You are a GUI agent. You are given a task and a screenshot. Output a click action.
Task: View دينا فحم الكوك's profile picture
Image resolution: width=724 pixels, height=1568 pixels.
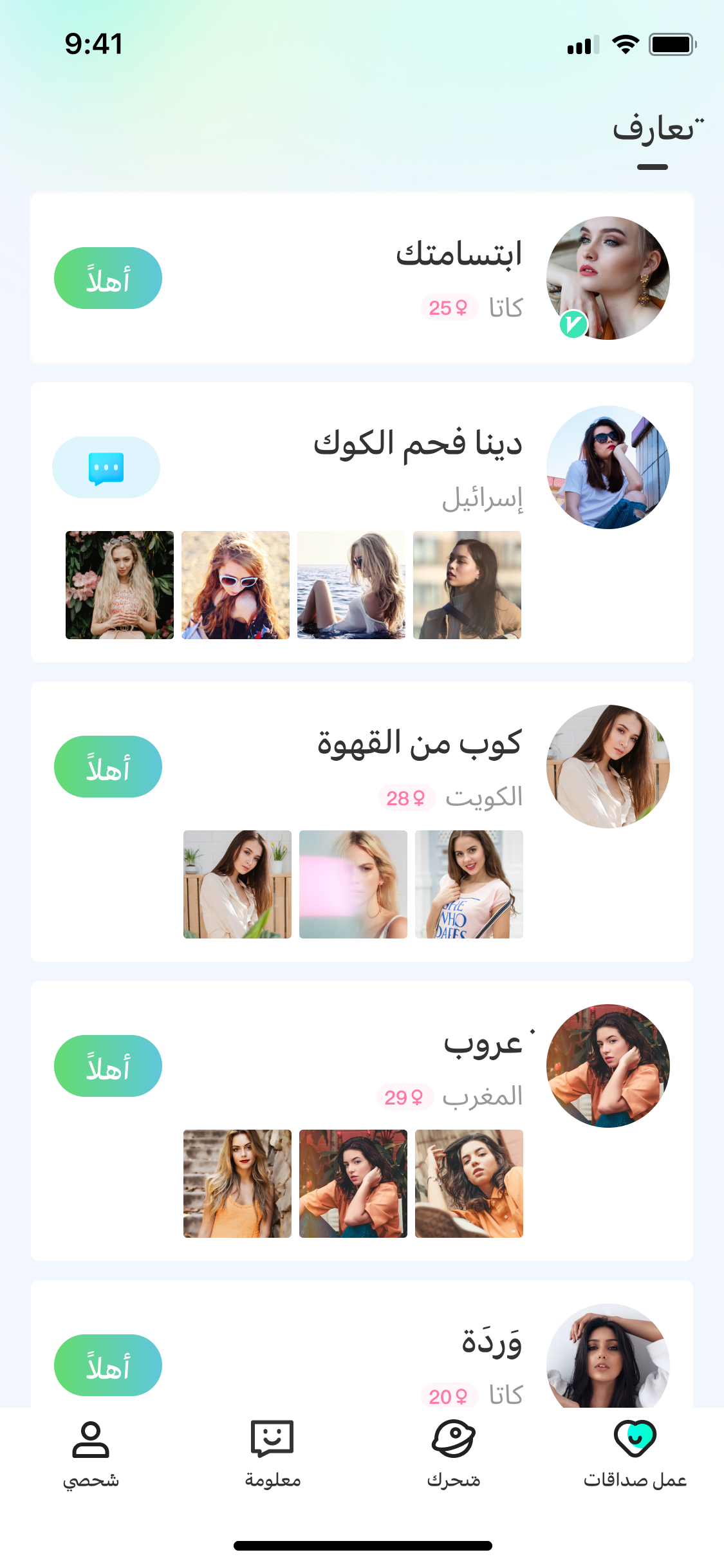tap(608, 467)
